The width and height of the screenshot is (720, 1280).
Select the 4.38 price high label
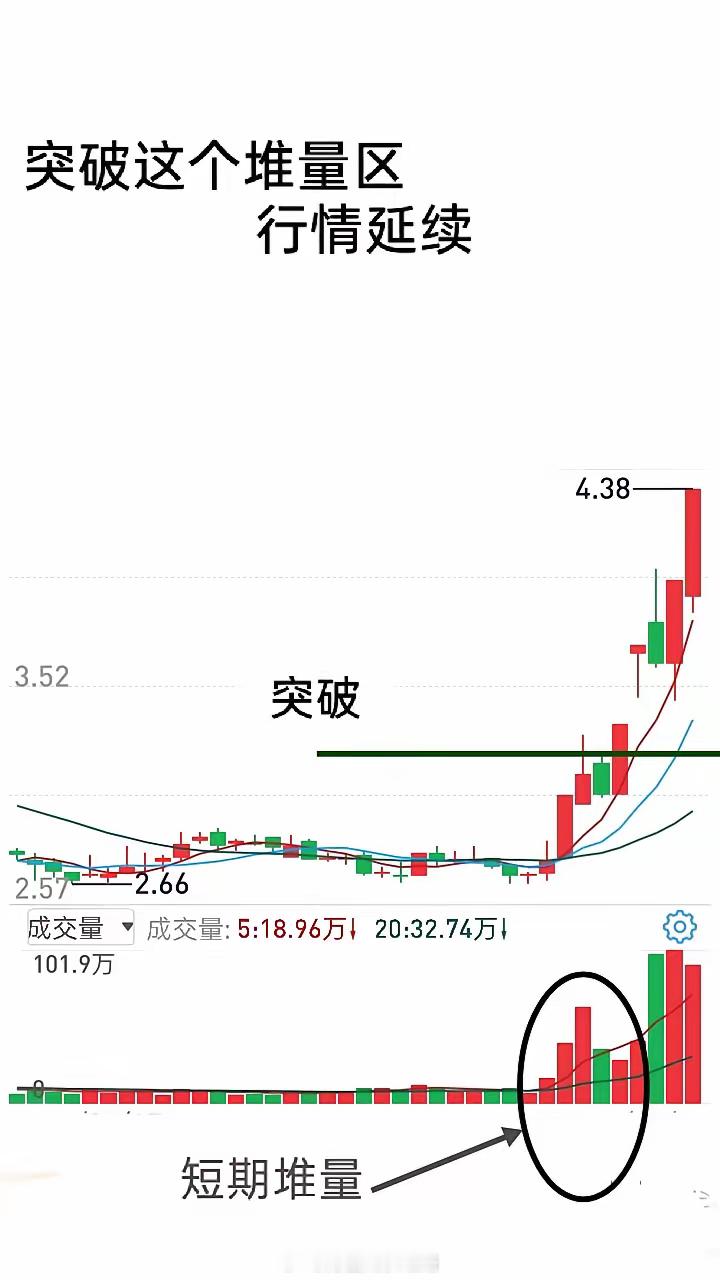[602, 490]
